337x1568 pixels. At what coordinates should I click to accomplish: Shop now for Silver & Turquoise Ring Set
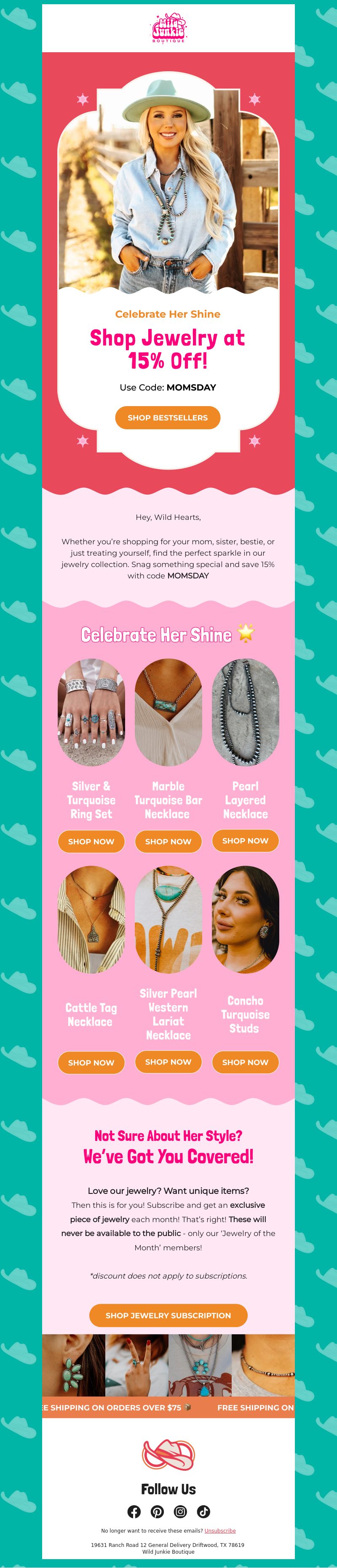[x=91, y=841]
